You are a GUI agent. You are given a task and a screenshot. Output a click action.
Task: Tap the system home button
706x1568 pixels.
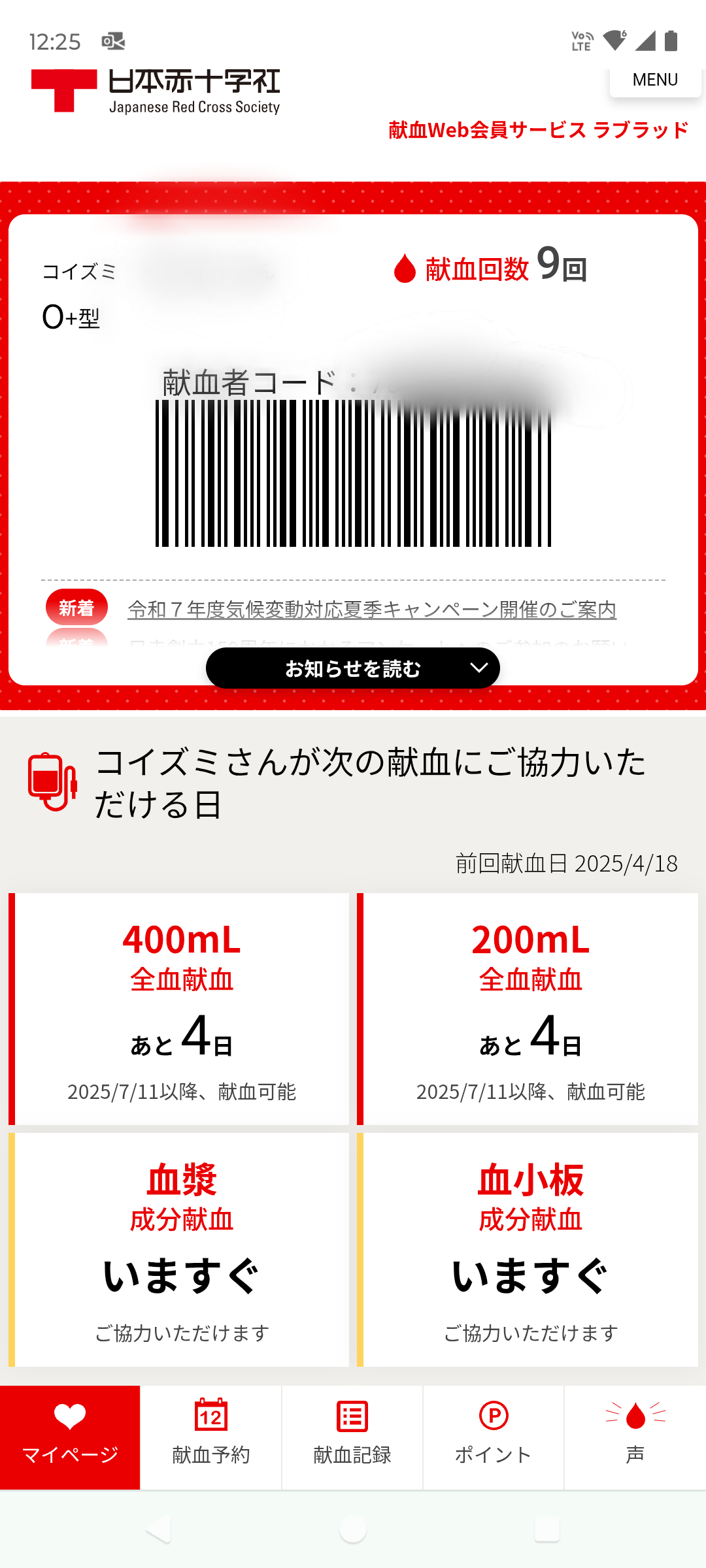click(353, 1529)
